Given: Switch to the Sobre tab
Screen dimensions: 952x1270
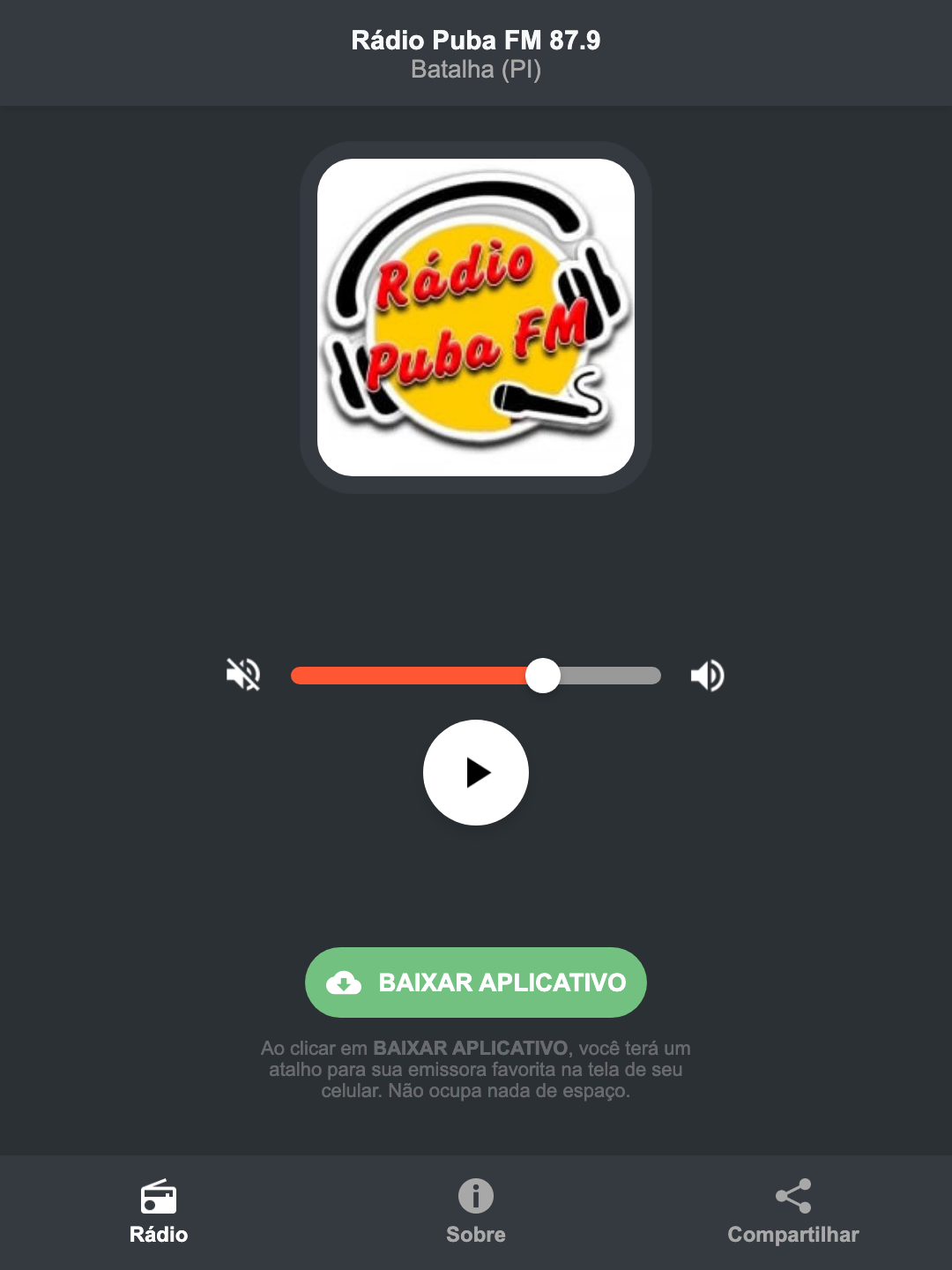Looking at the screenshot, I should tap(475, 1213).
